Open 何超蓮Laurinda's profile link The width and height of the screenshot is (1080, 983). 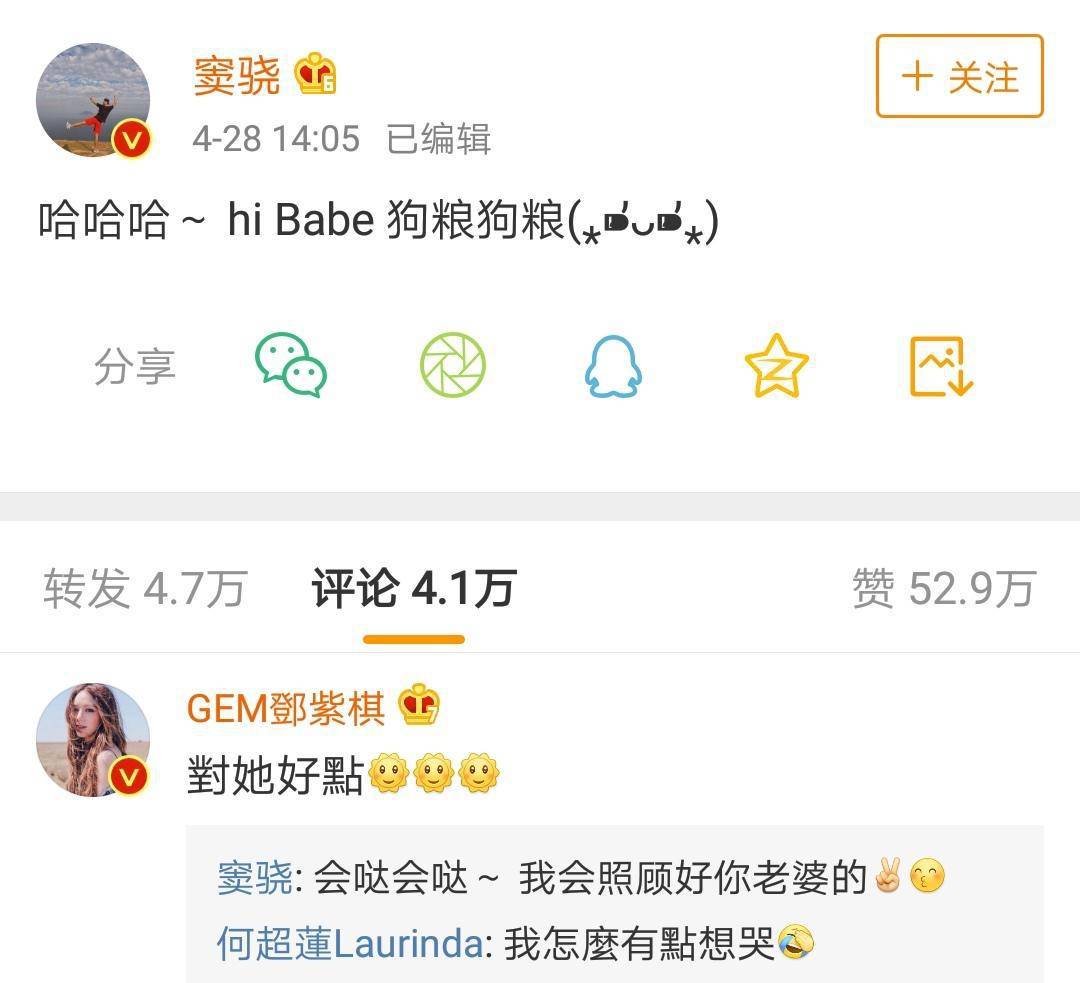click(350, 943)
